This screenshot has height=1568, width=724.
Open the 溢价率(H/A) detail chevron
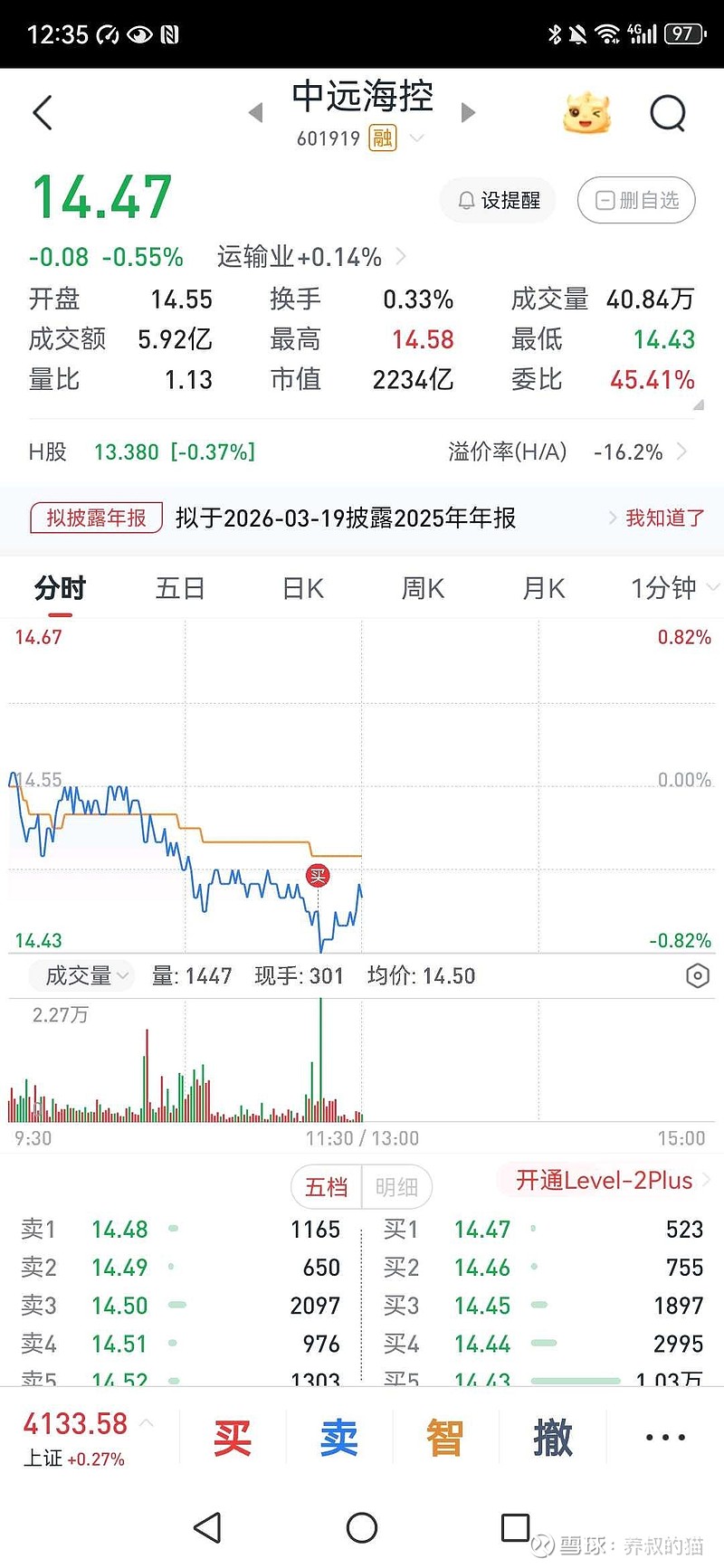coord(685,451)
